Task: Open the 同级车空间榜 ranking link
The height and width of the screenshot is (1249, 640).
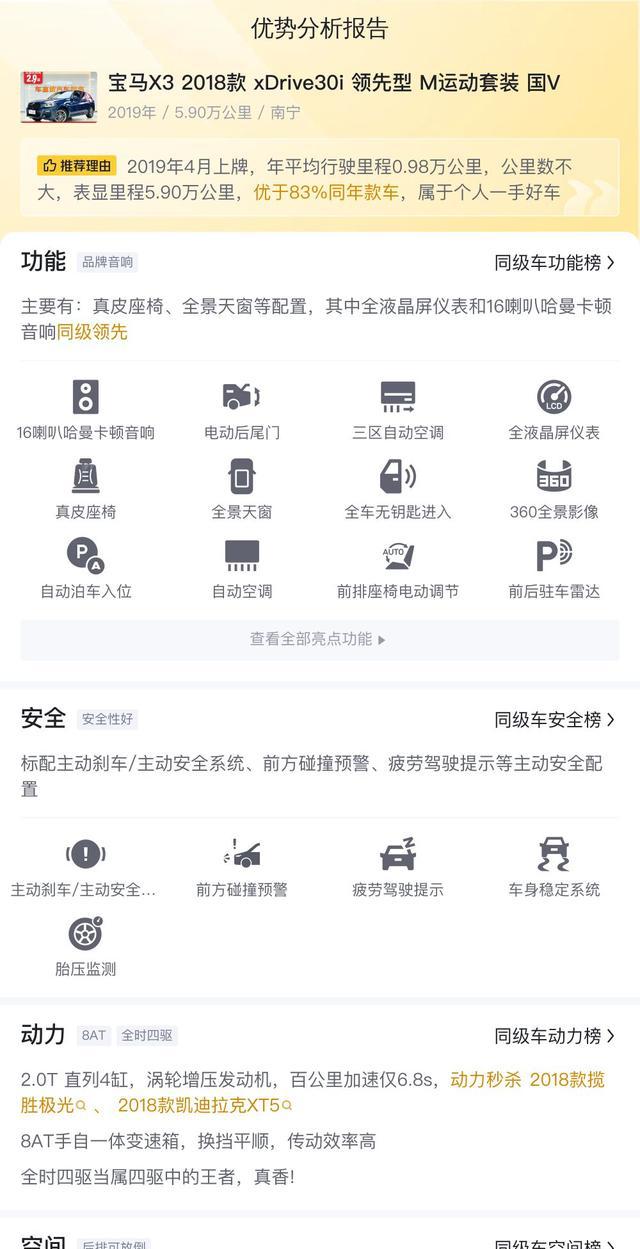Action: pyautogui.click(x=555, y=1243)
